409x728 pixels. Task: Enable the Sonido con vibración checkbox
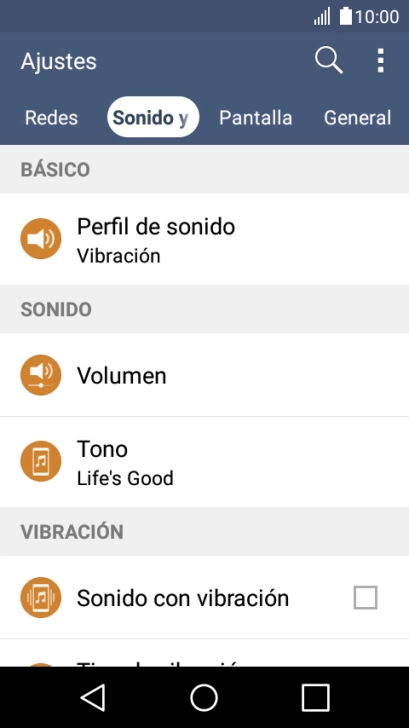tap(365, 598)
